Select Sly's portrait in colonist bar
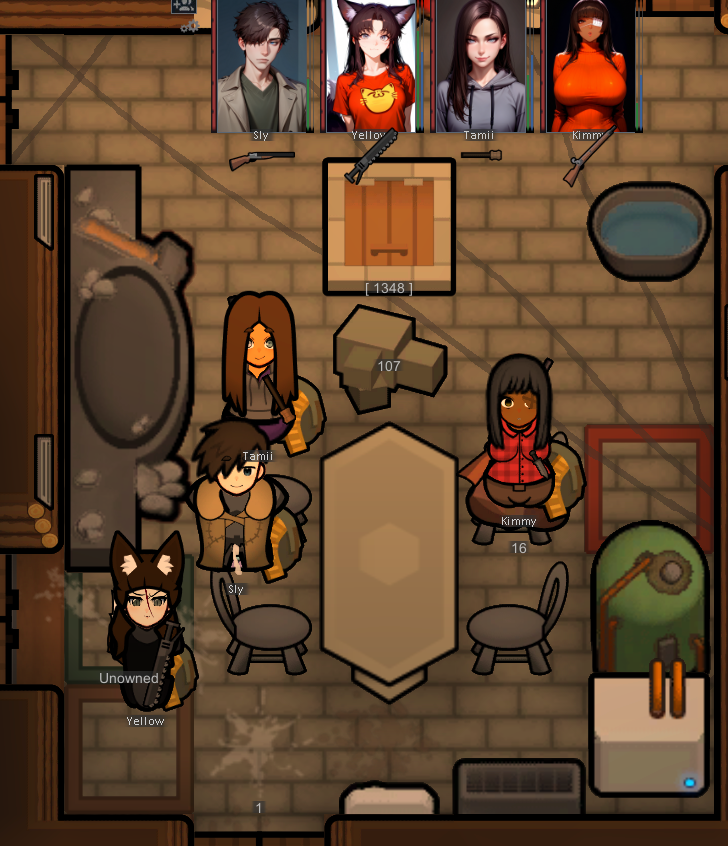This screenshot has height=846, width=728. 262,66
